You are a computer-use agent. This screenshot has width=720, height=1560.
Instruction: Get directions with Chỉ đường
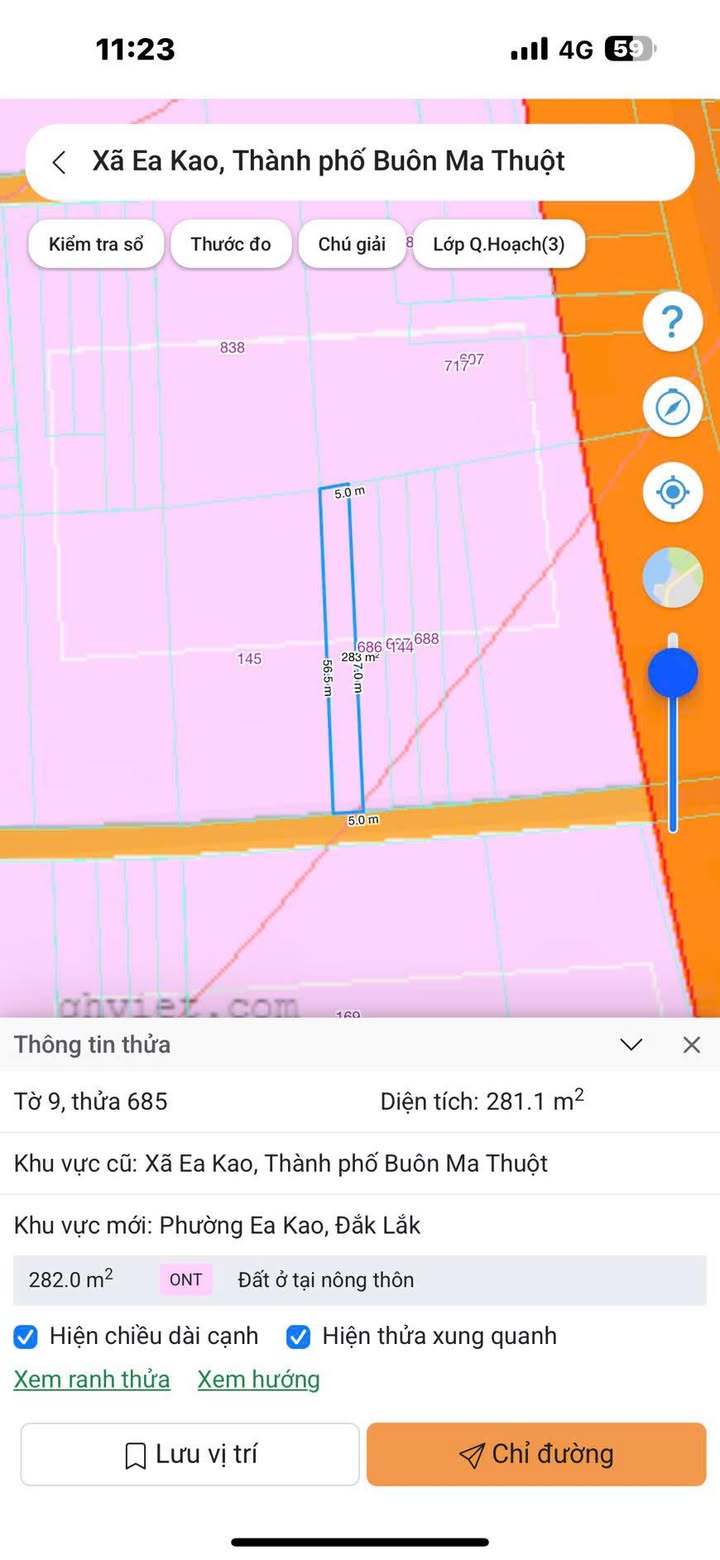pos(536,1454)
